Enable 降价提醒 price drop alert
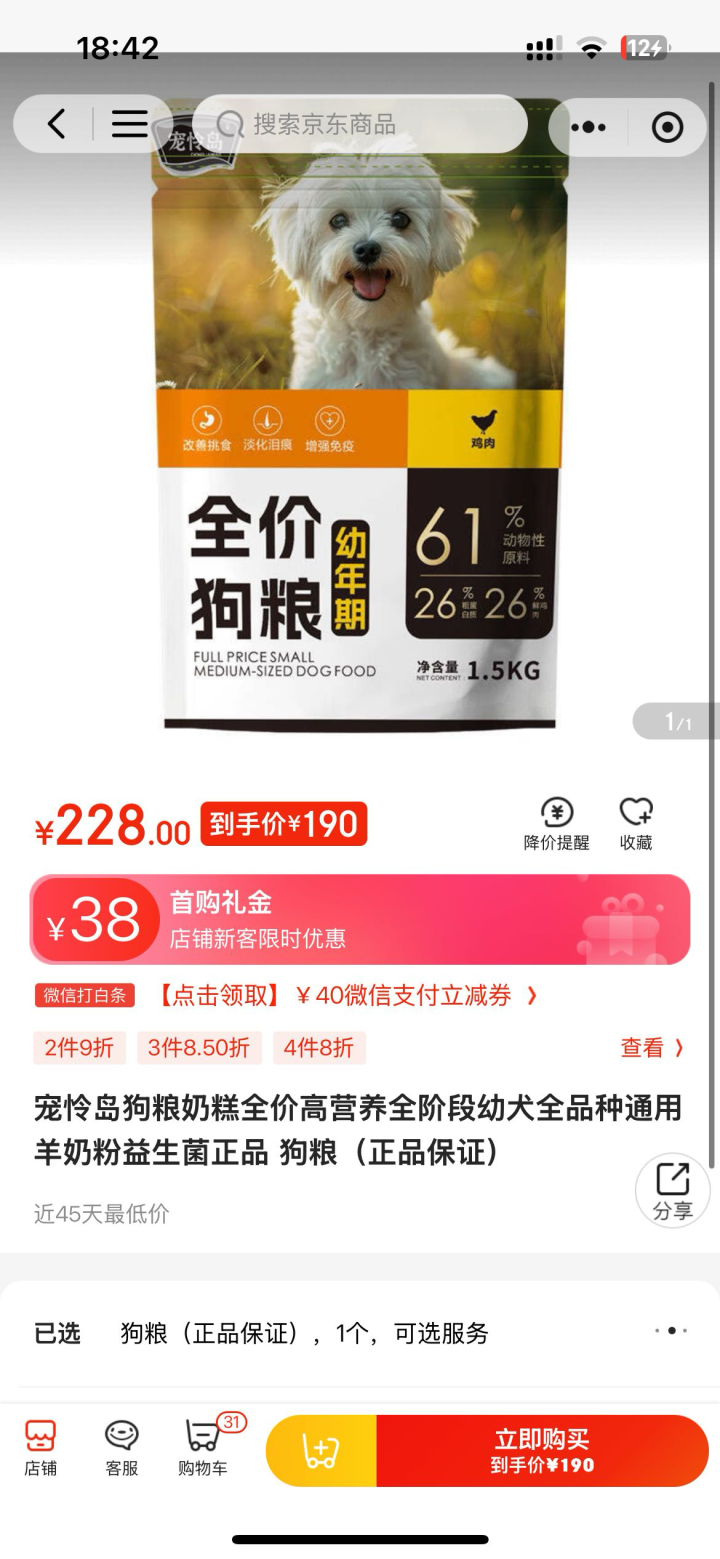The height and width of the screenshot is (1559, 720). [x=556, y=825]
